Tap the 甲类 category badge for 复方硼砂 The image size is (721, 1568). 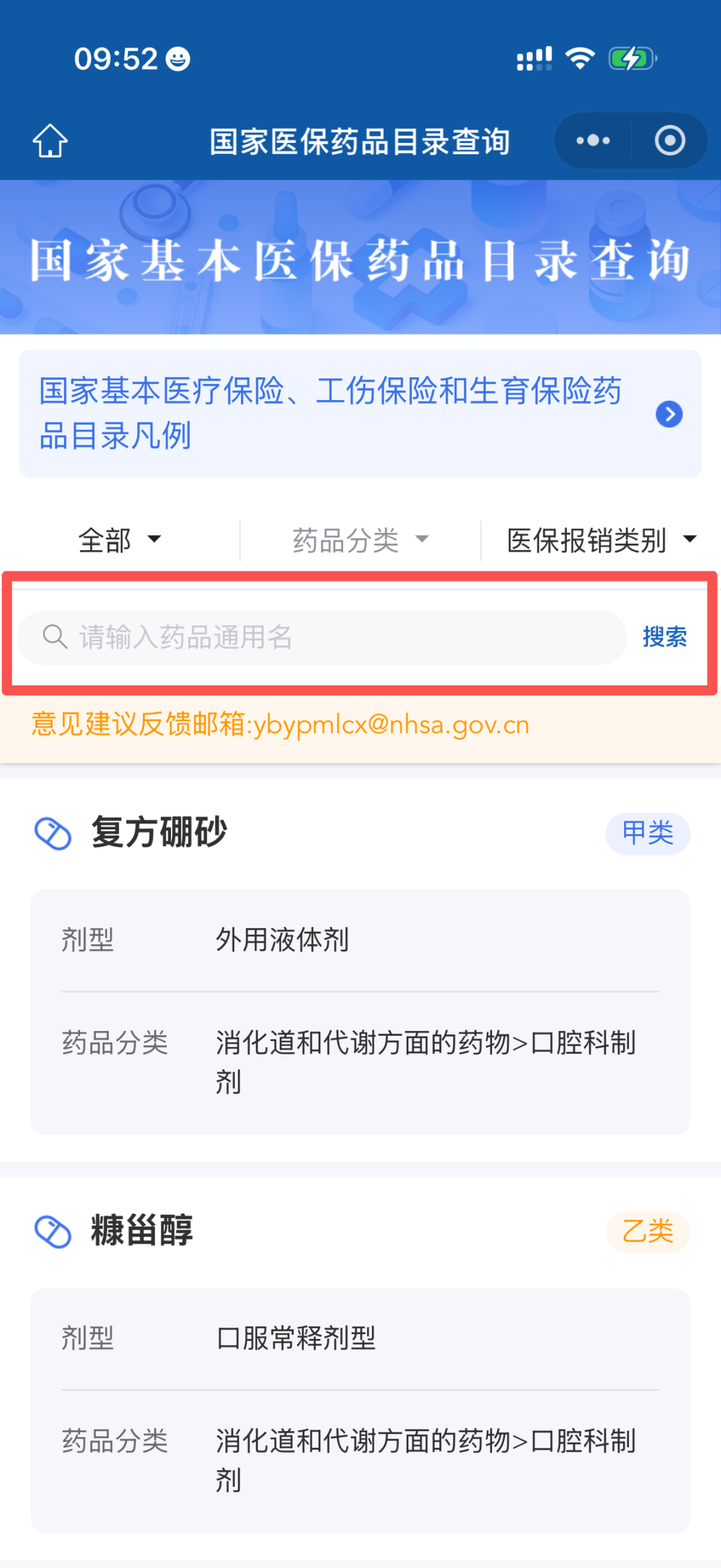pos(647,833)
